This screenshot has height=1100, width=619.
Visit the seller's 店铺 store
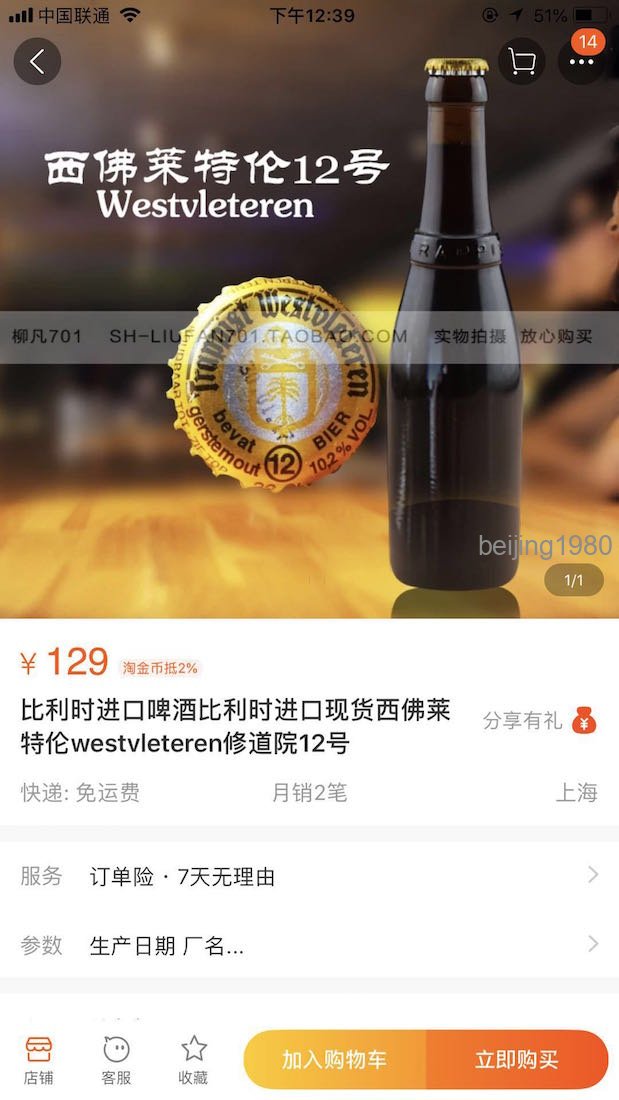coord(39,1060)
